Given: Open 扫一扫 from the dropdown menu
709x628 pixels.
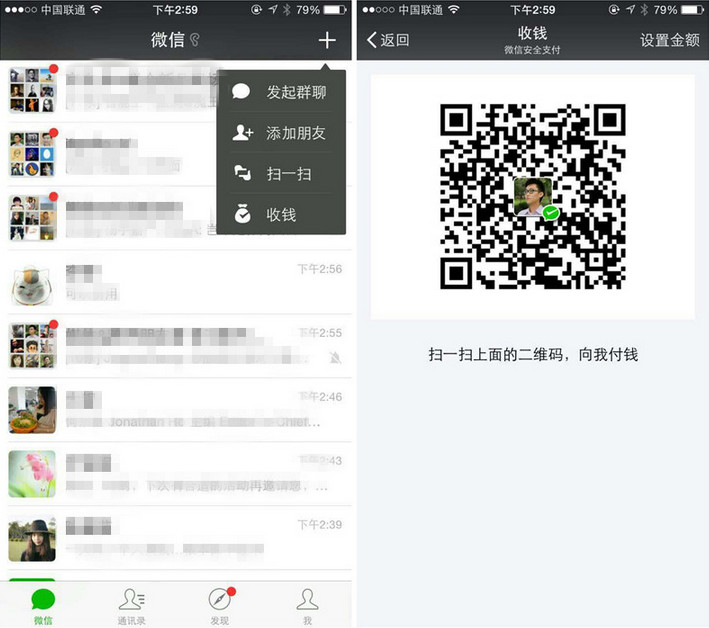Looking at the screenshot, I should (282, 174).
